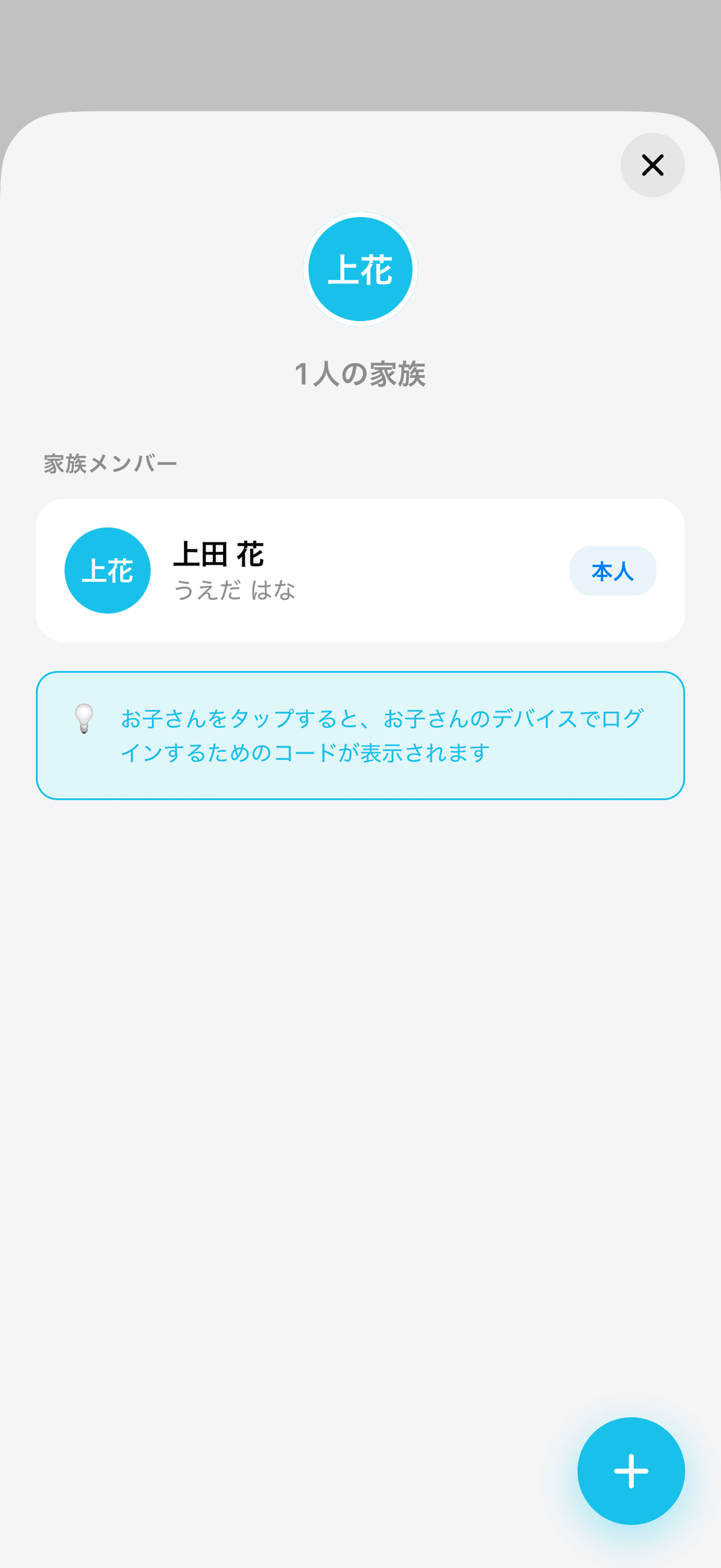This screenshot has height=1568, width=721.
Task: Tap the grey area above the sheet to dismiss
Action: [x=360, y=52]
